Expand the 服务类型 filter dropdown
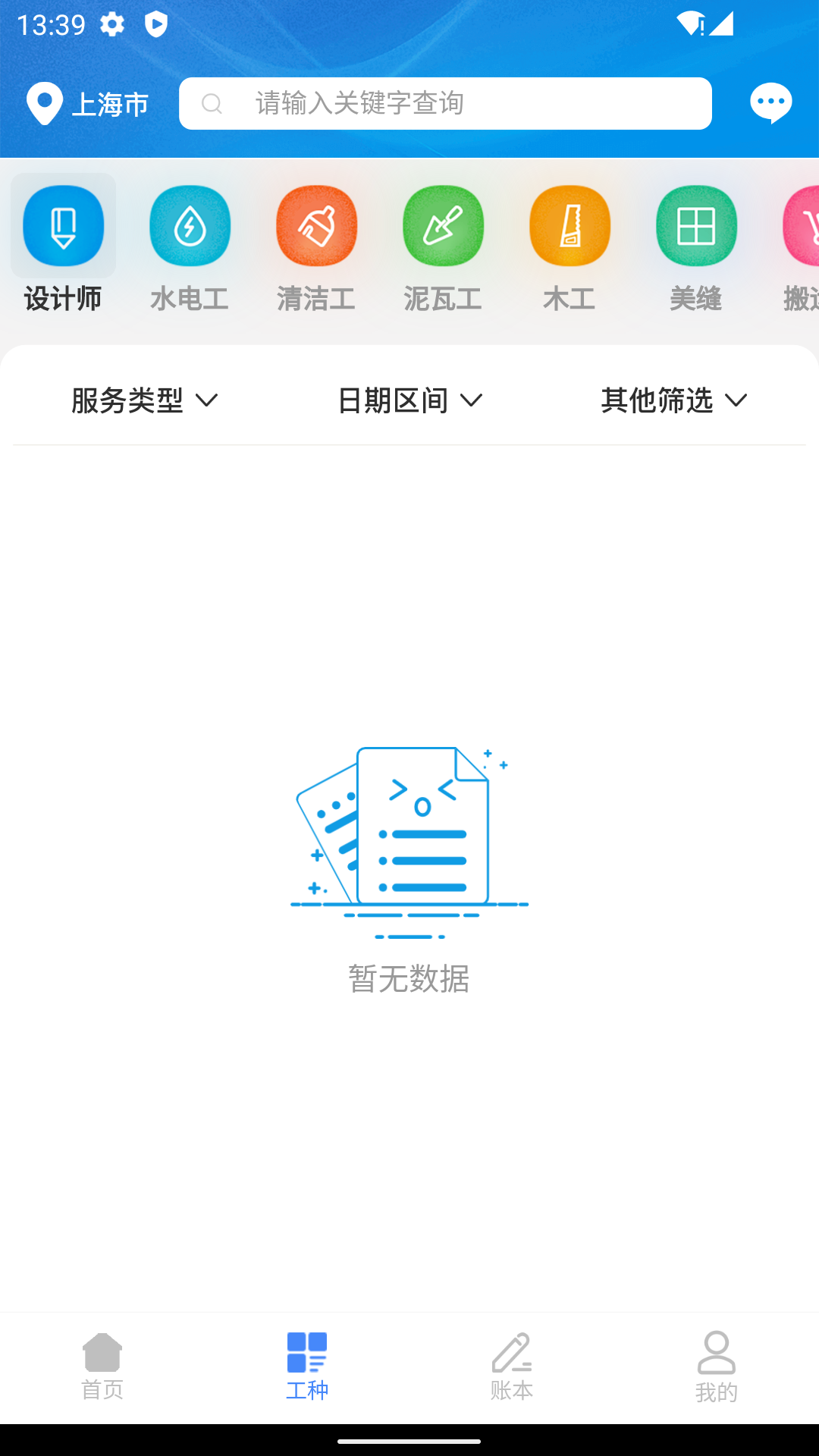This screenshot has width=819, height=1456. 143,401
